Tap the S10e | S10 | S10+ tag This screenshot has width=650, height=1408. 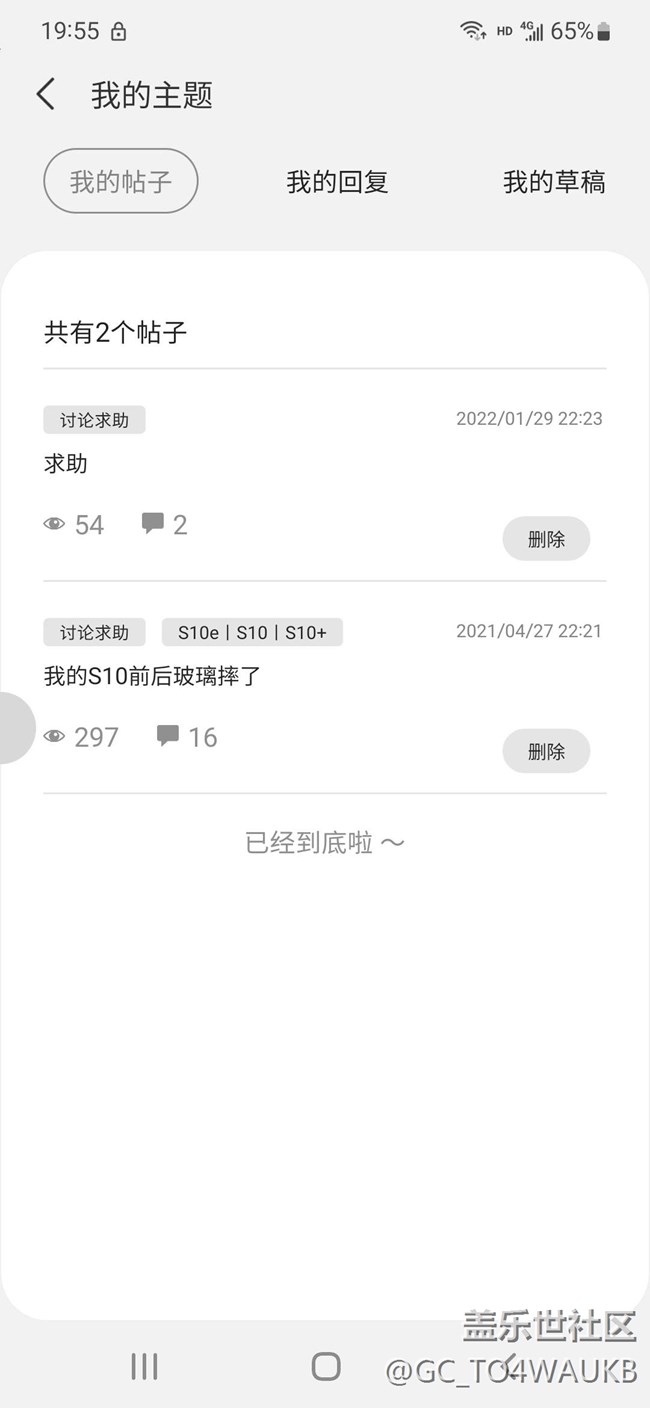pos(252,632)
